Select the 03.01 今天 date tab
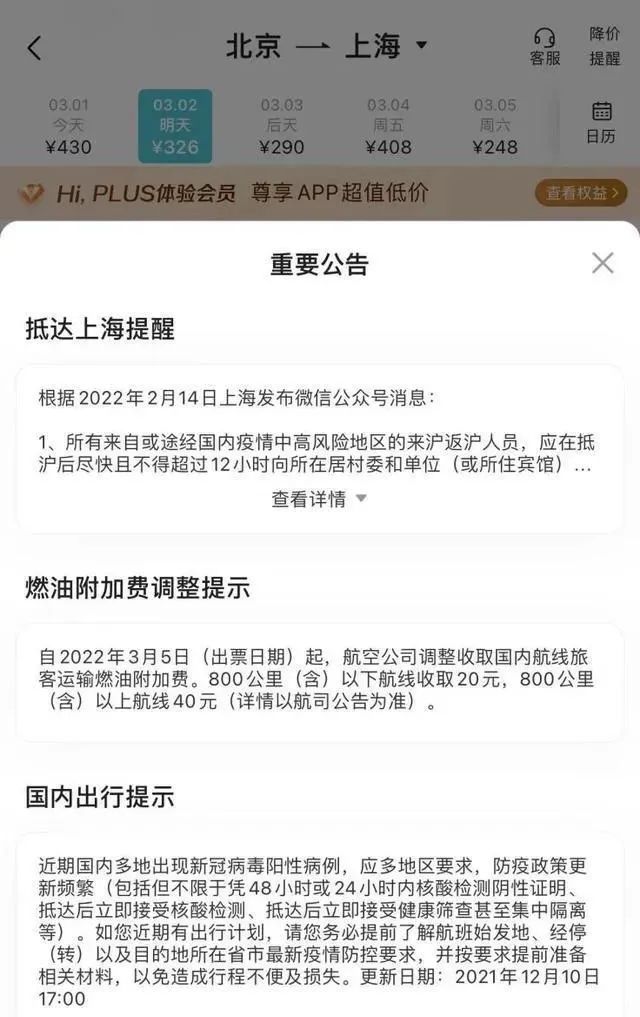640x1017 pixels. coord(69,126)
